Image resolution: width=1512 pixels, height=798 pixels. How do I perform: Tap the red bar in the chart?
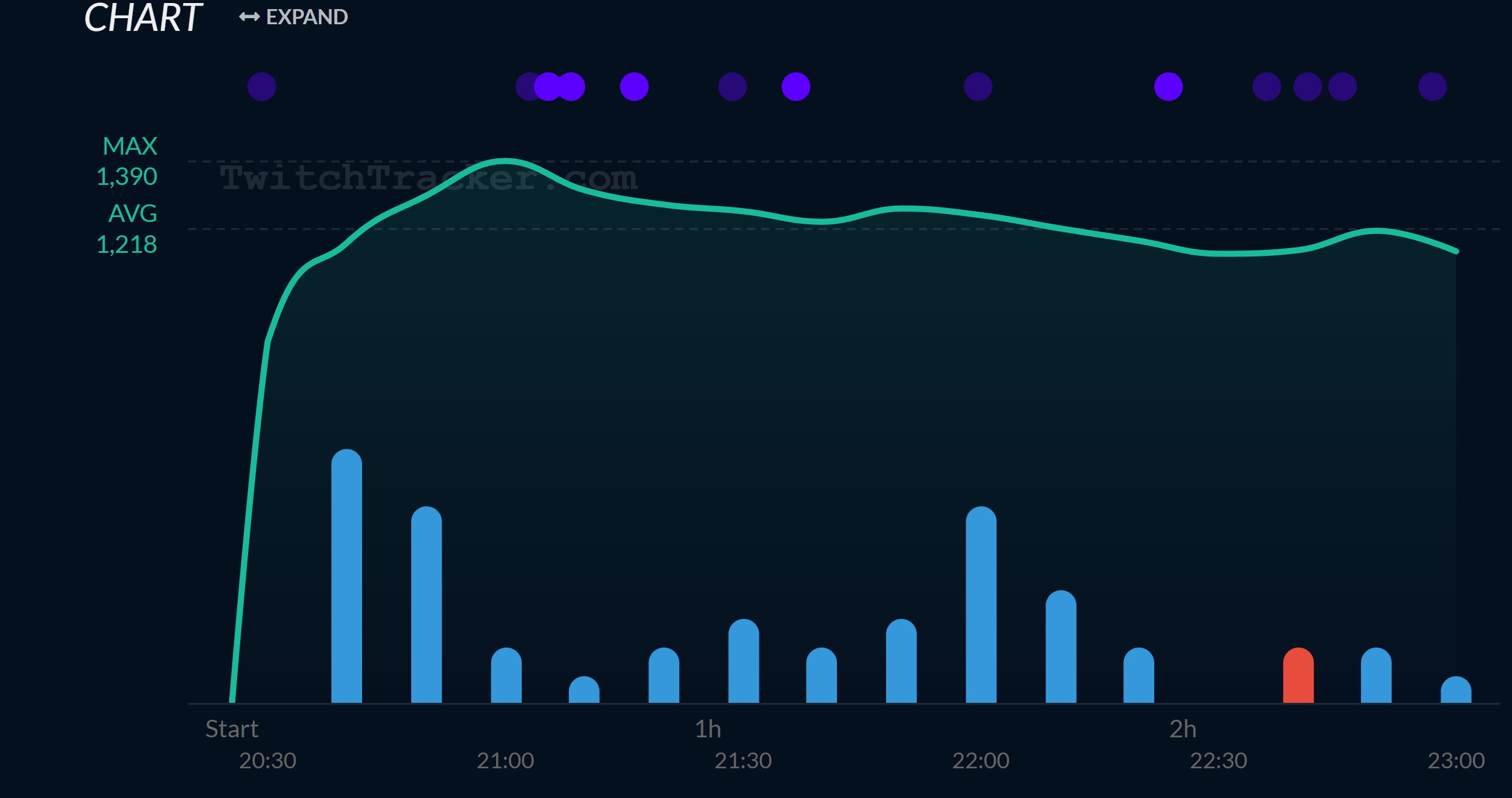1299,676
